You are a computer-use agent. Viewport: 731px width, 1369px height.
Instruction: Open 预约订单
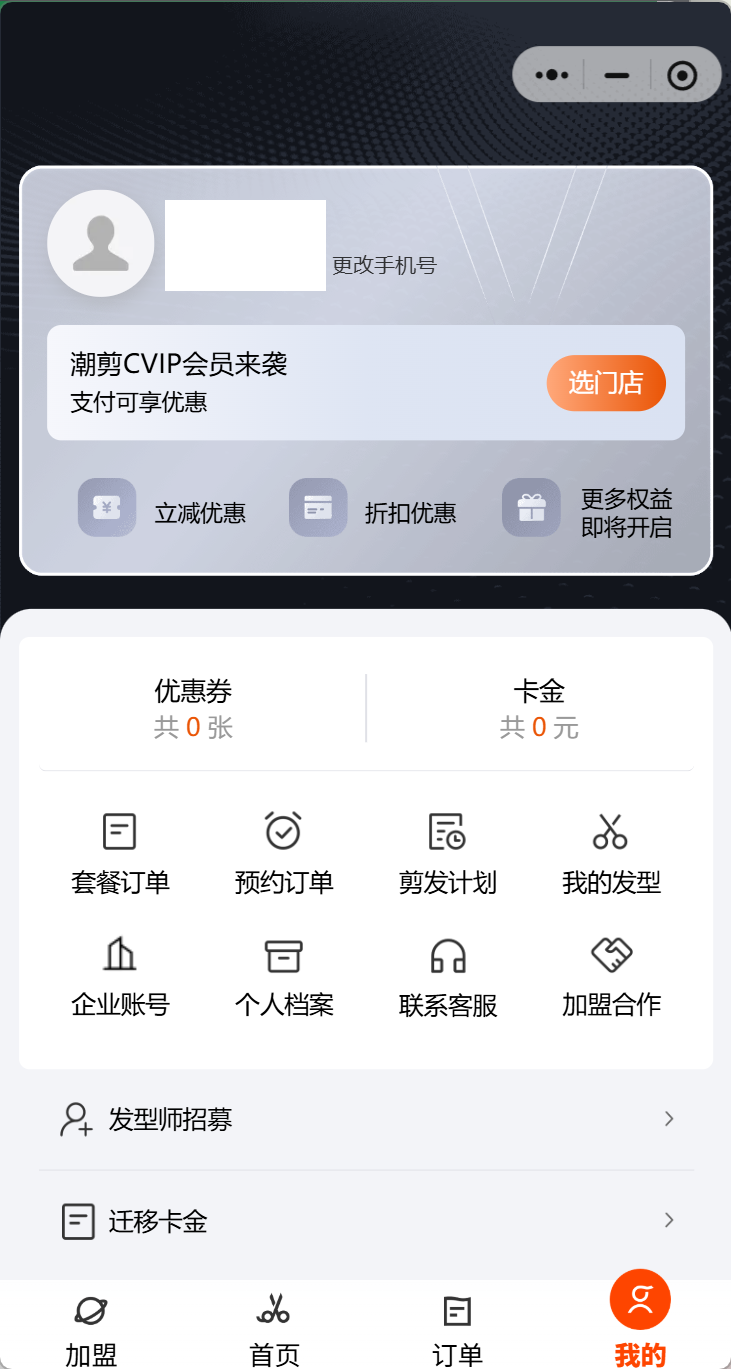coord(284,854)
